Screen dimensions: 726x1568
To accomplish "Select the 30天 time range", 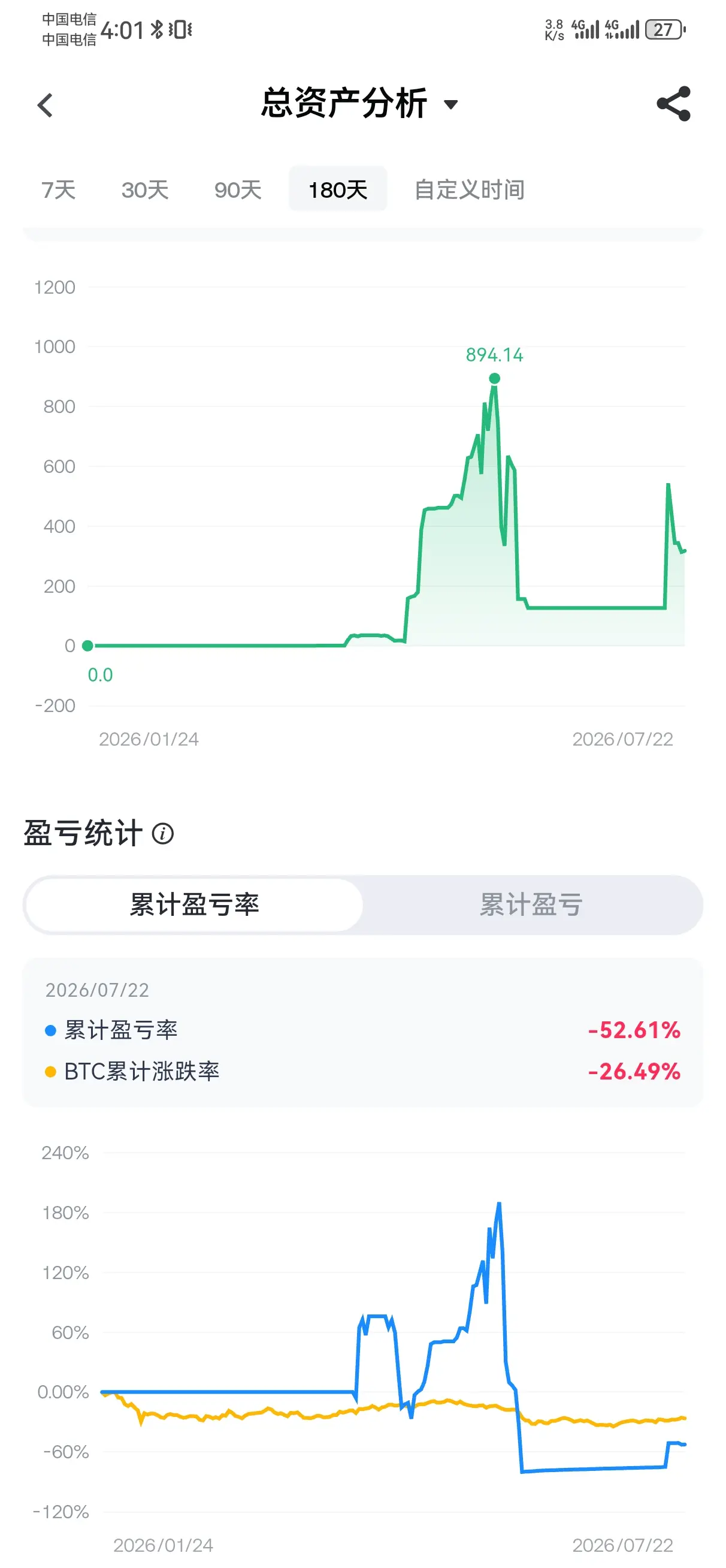I will pos(145,190).
